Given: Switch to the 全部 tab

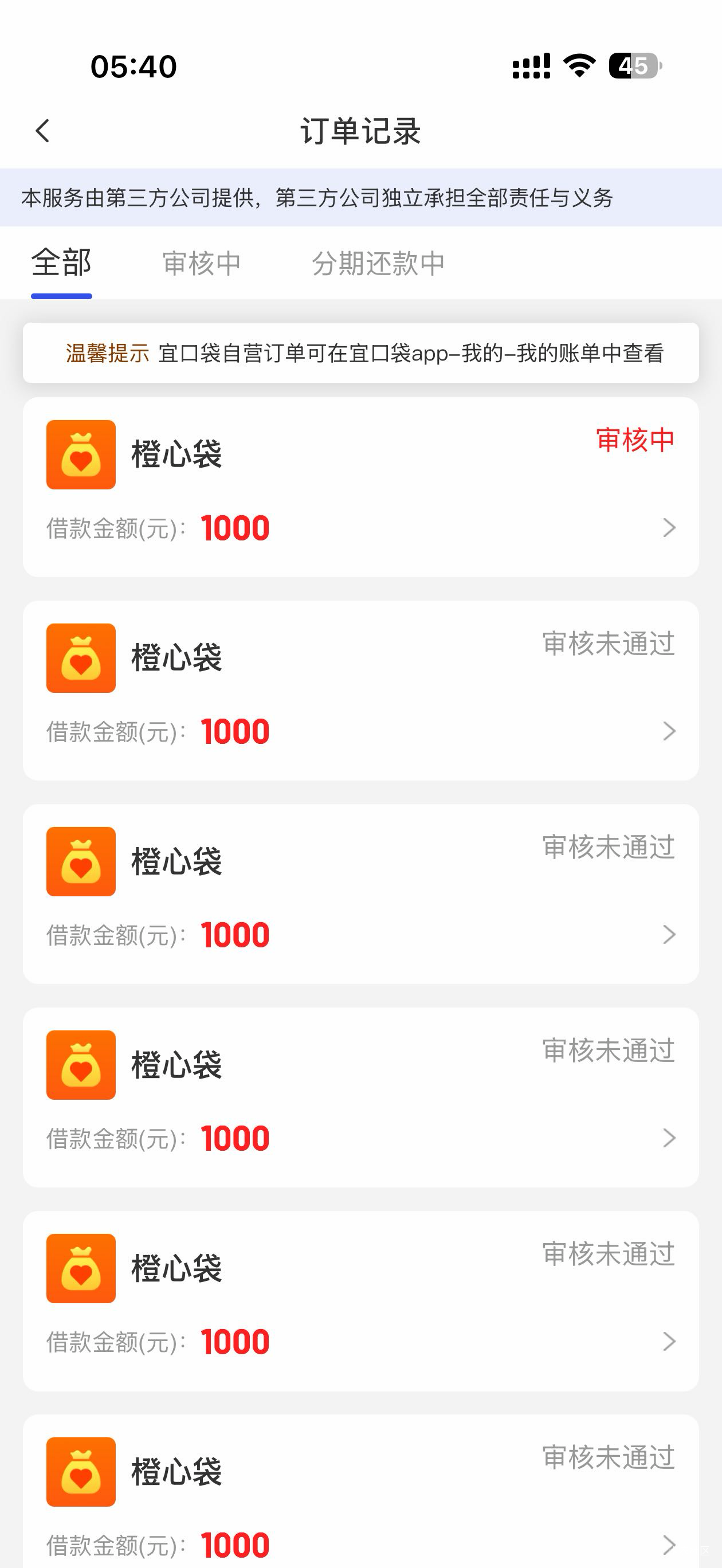Looking at the screenshot, I should pyautogui.click(x=61, y=263).
